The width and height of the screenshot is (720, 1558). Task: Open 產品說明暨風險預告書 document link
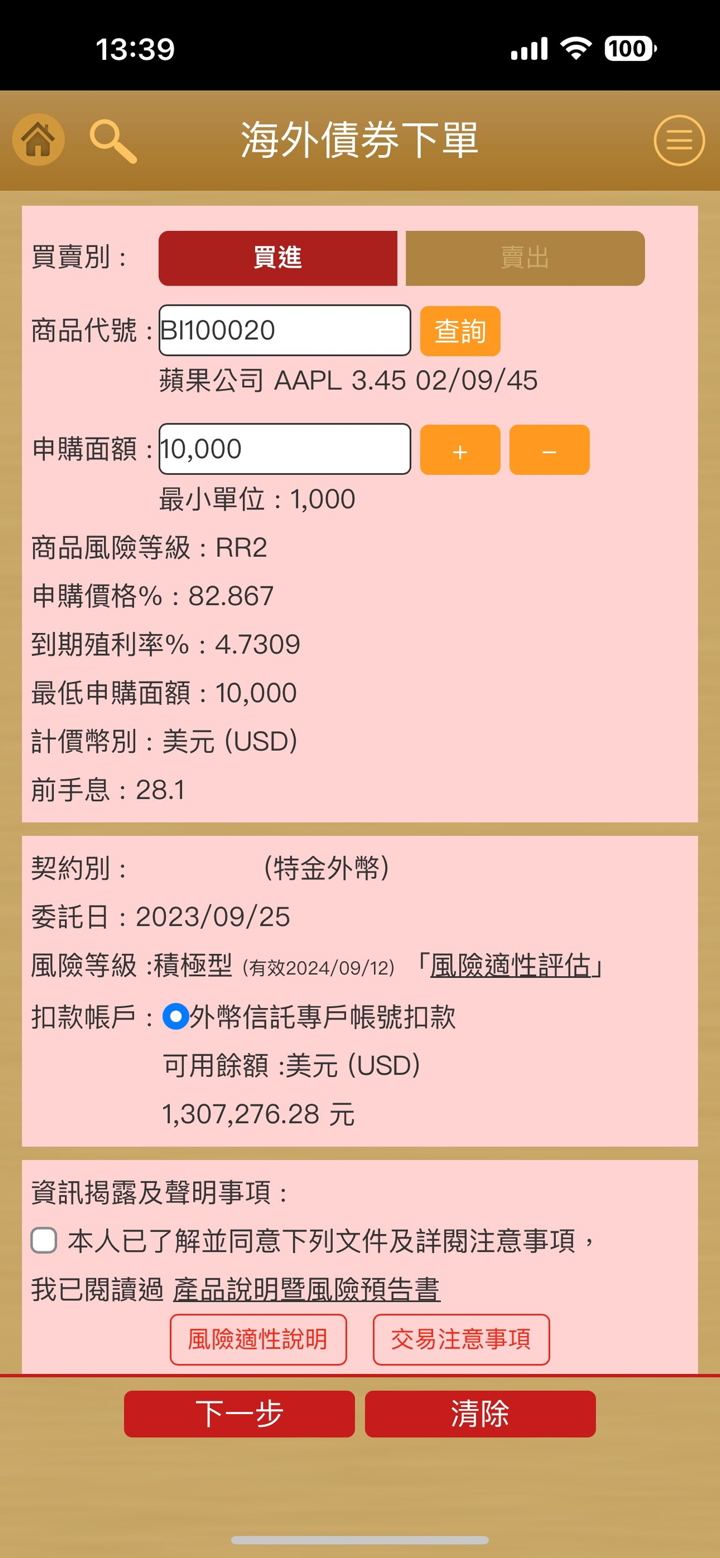[306, 1290]
